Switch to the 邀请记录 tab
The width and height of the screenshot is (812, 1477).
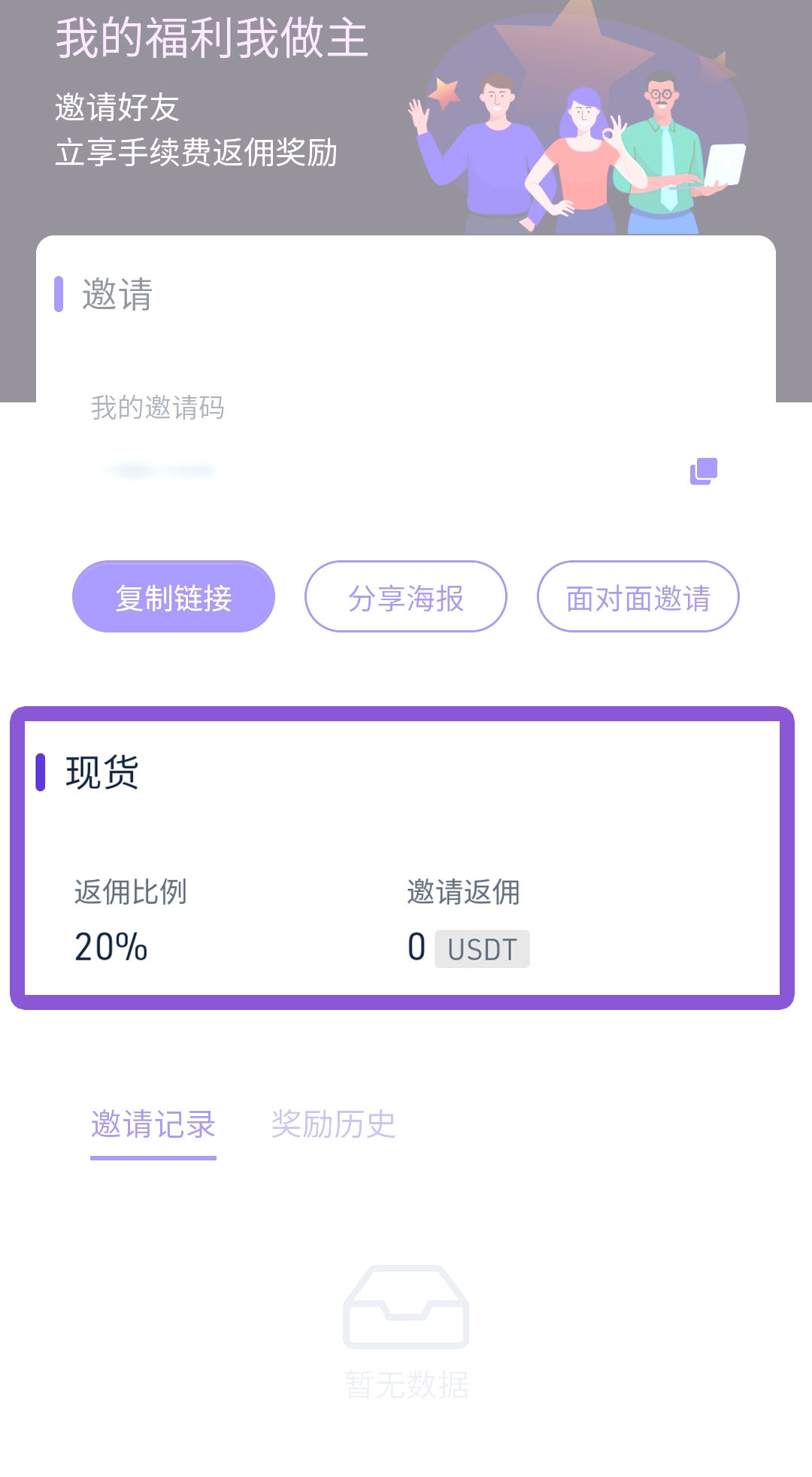(x=153, y=1125)
